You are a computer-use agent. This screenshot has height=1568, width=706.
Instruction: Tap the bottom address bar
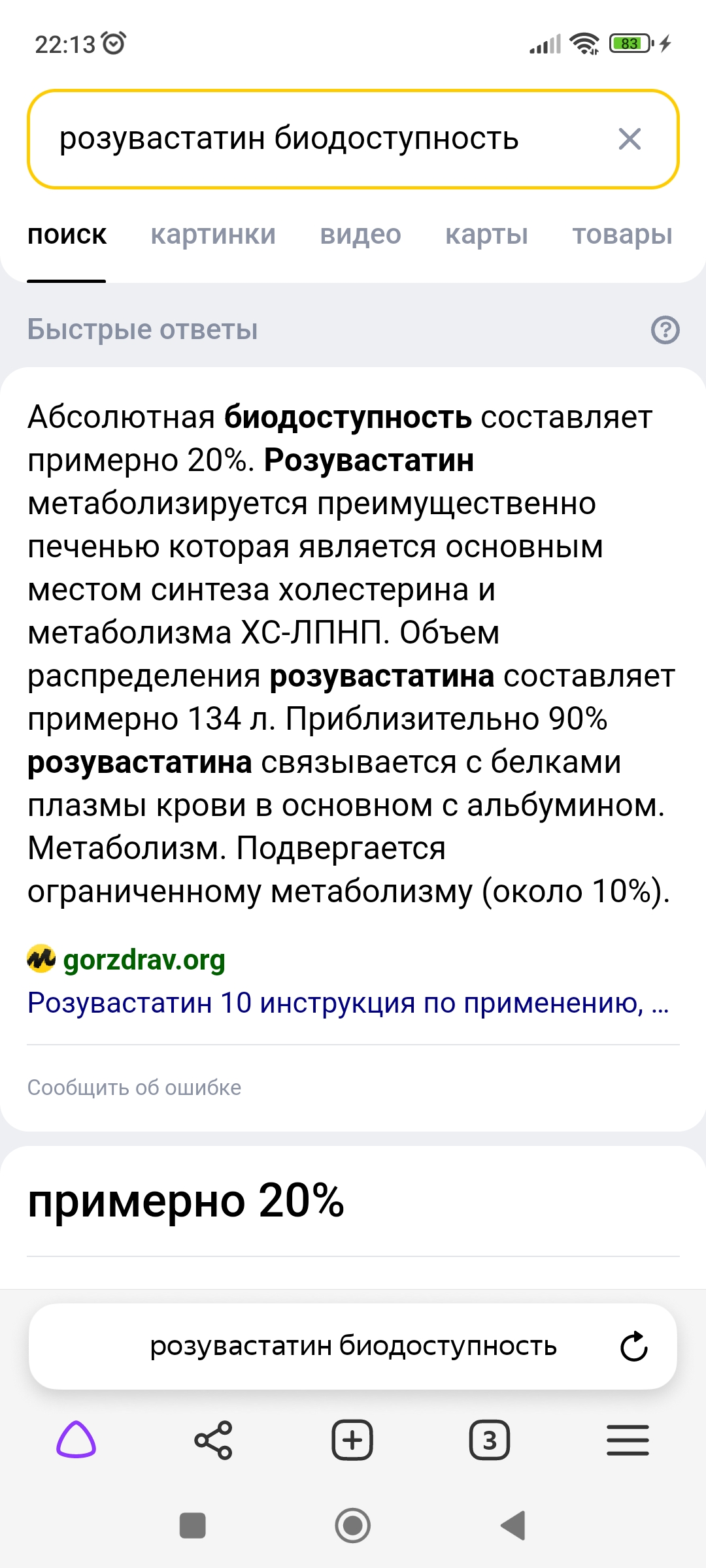tap(353, 1347)
